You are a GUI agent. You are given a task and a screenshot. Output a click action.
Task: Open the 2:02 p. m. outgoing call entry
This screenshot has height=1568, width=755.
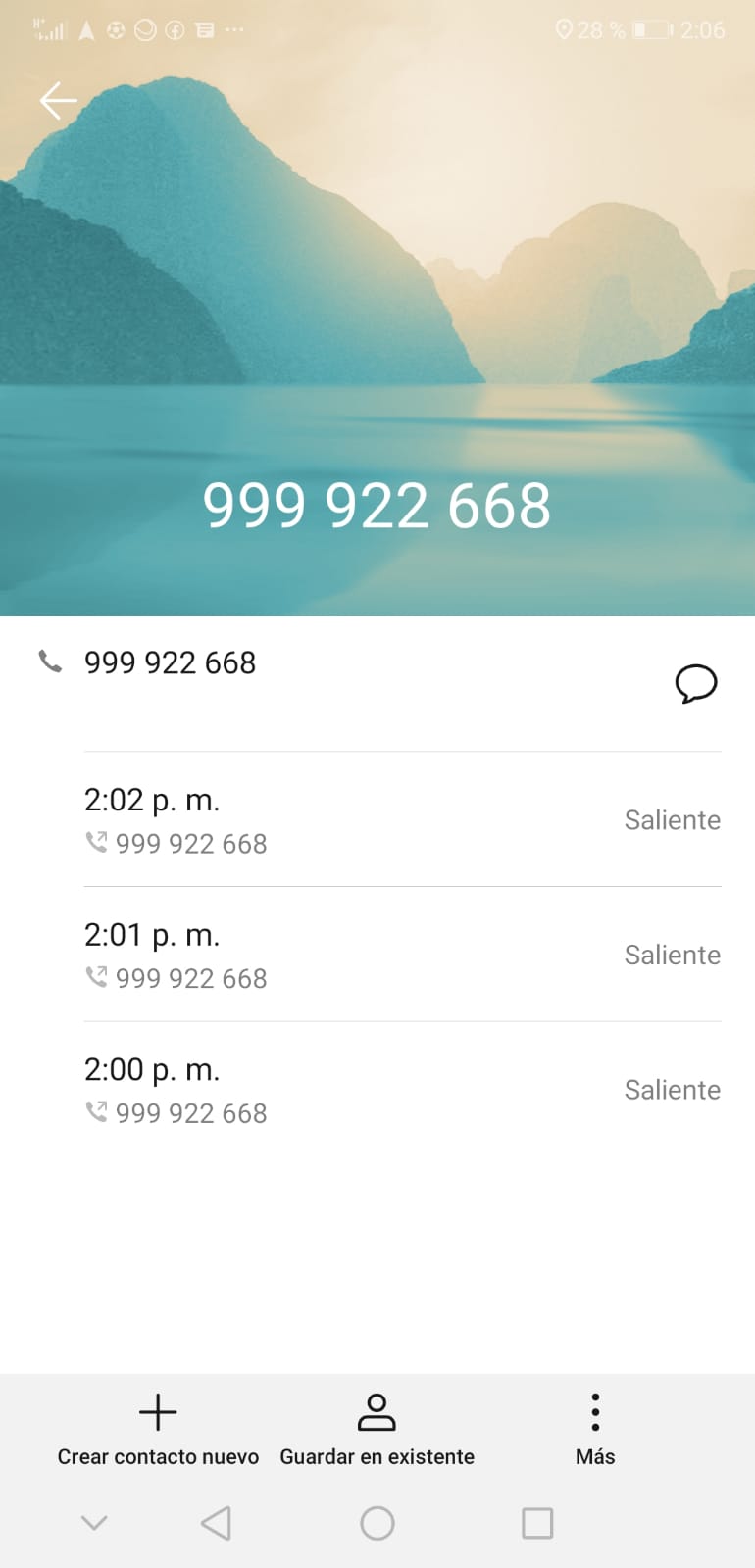[x=402, y=819]
